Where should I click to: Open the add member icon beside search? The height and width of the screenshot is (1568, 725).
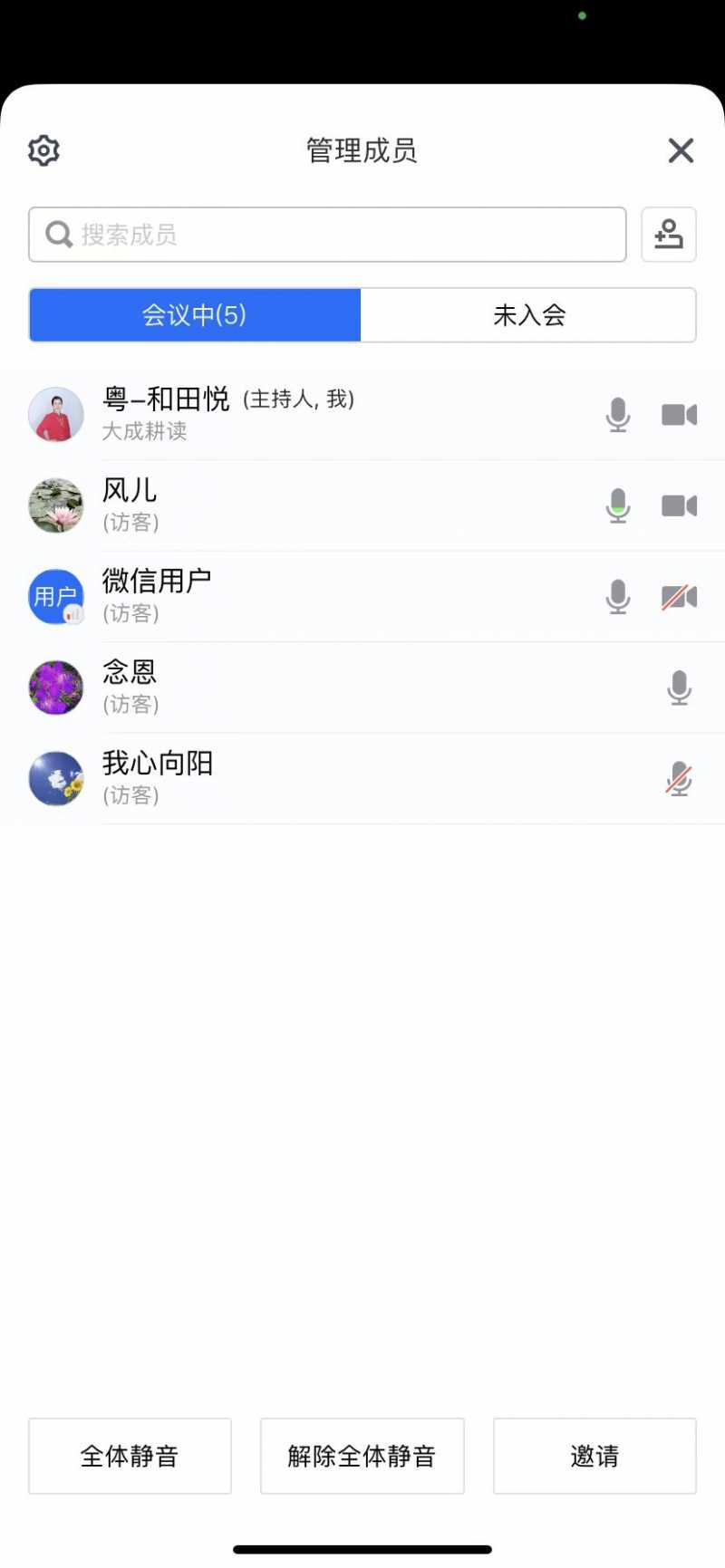[669, 235]
